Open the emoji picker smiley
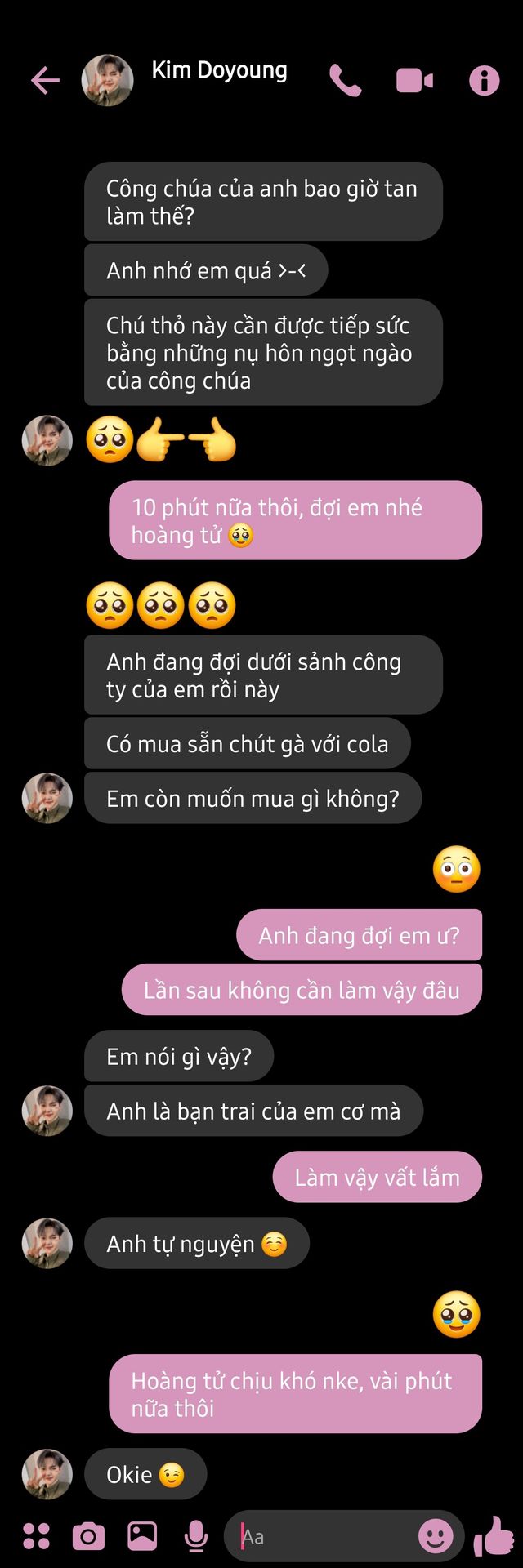This screenshot has height=1568, width=523. 436,1536
